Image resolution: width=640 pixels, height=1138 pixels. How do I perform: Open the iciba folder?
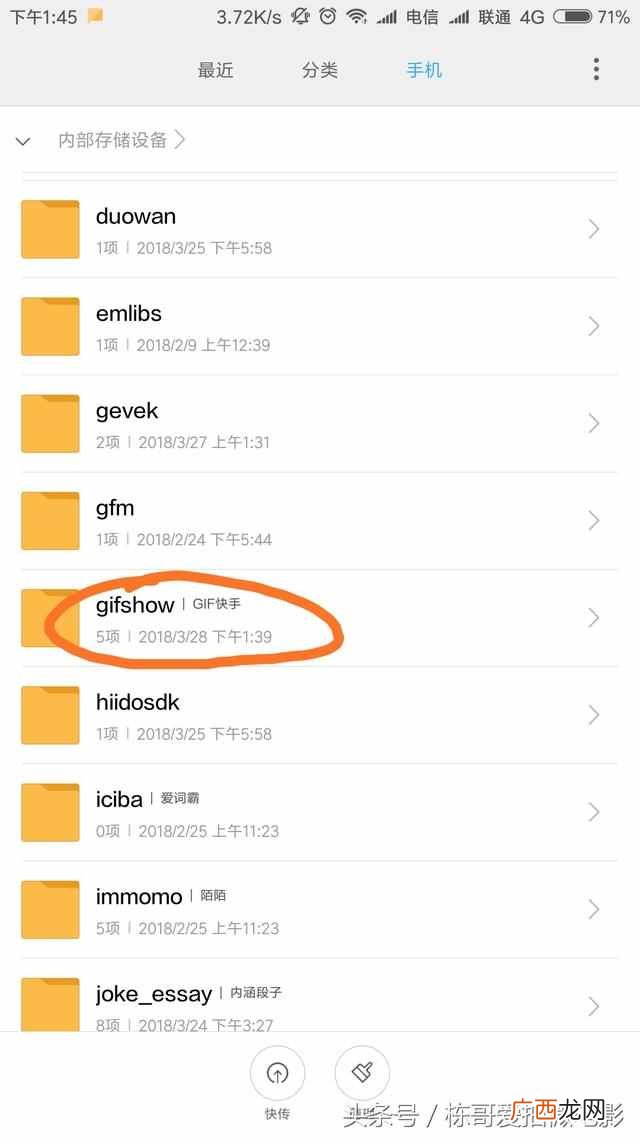[319, 813]
